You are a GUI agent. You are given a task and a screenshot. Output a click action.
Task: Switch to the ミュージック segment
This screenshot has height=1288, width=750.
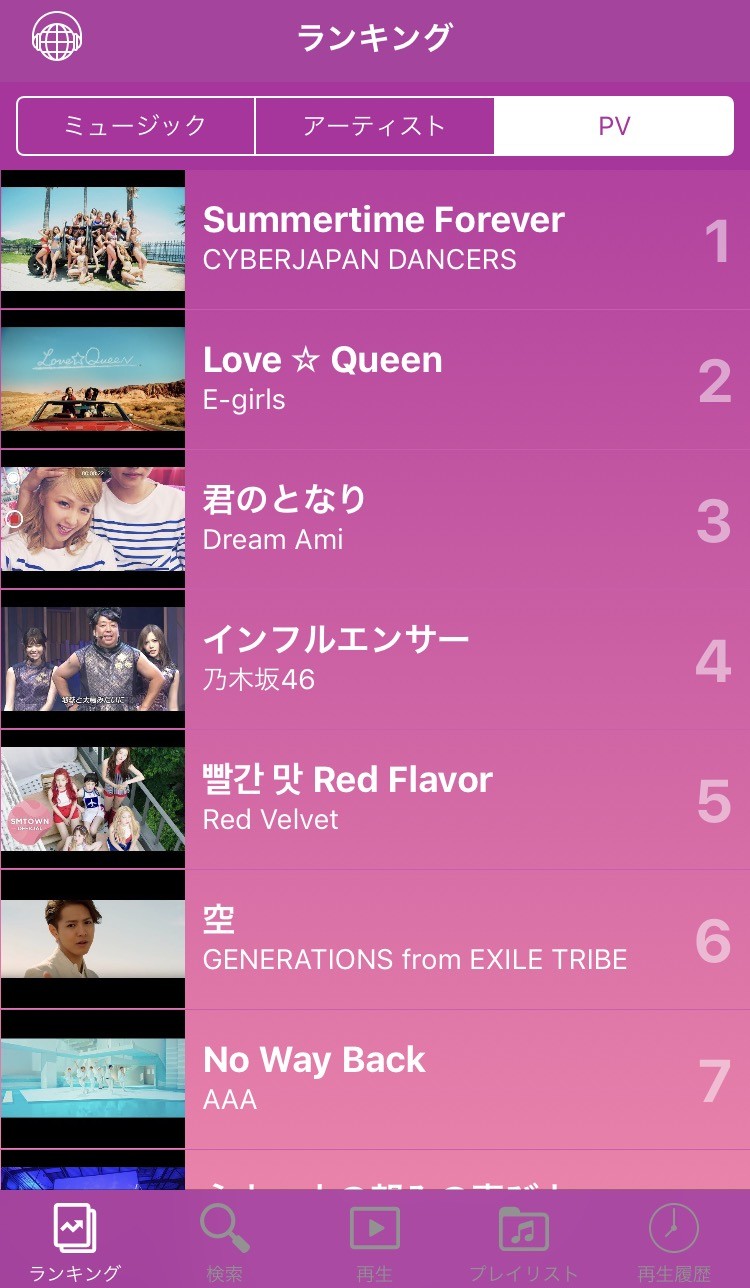[136, 126]
